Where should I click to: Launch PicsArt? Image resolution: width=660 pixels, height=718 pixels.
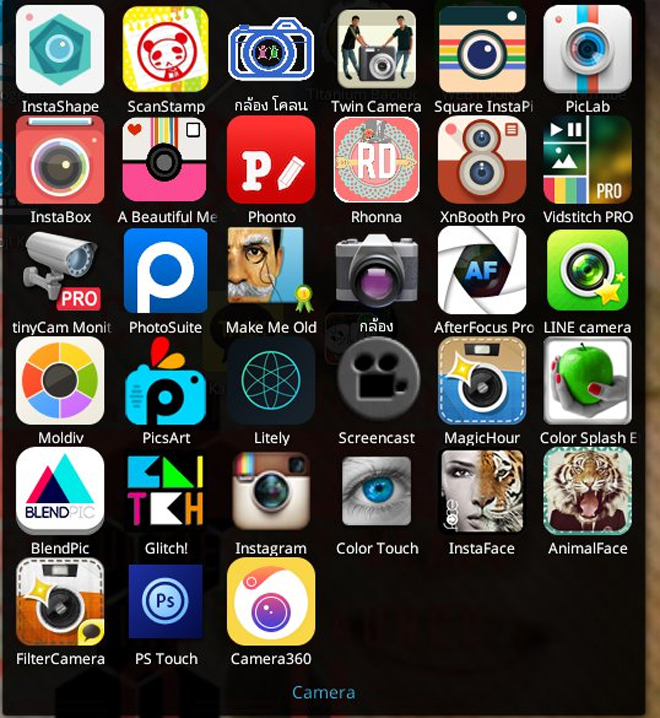(166, 381)
